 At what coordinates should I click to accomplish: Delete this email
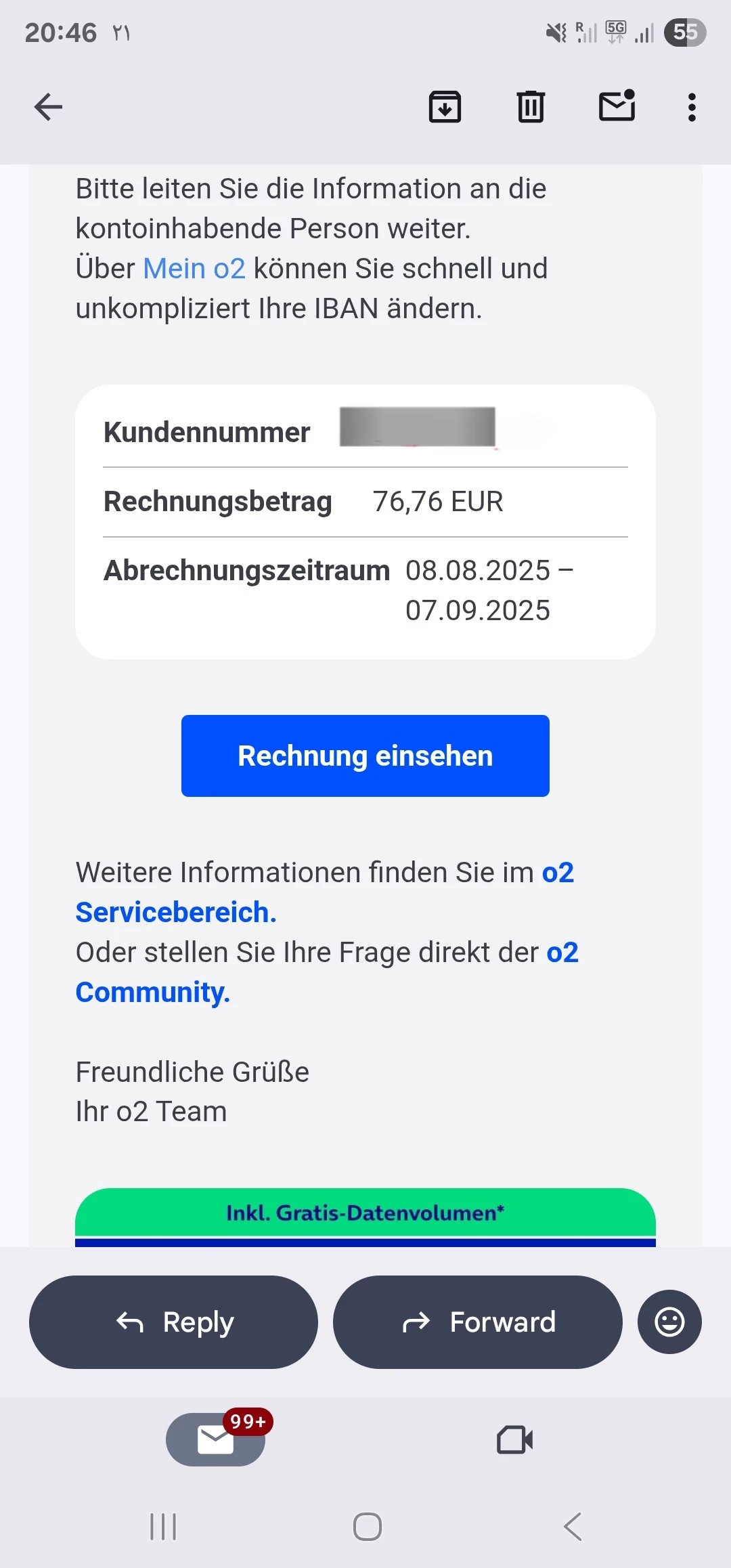[x=531, y=107]
